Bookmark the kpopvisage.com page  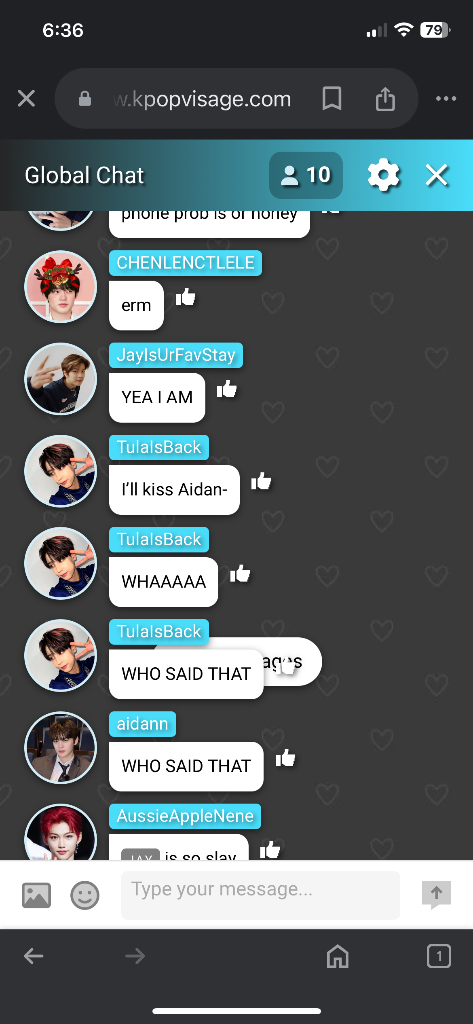(332, 99)
